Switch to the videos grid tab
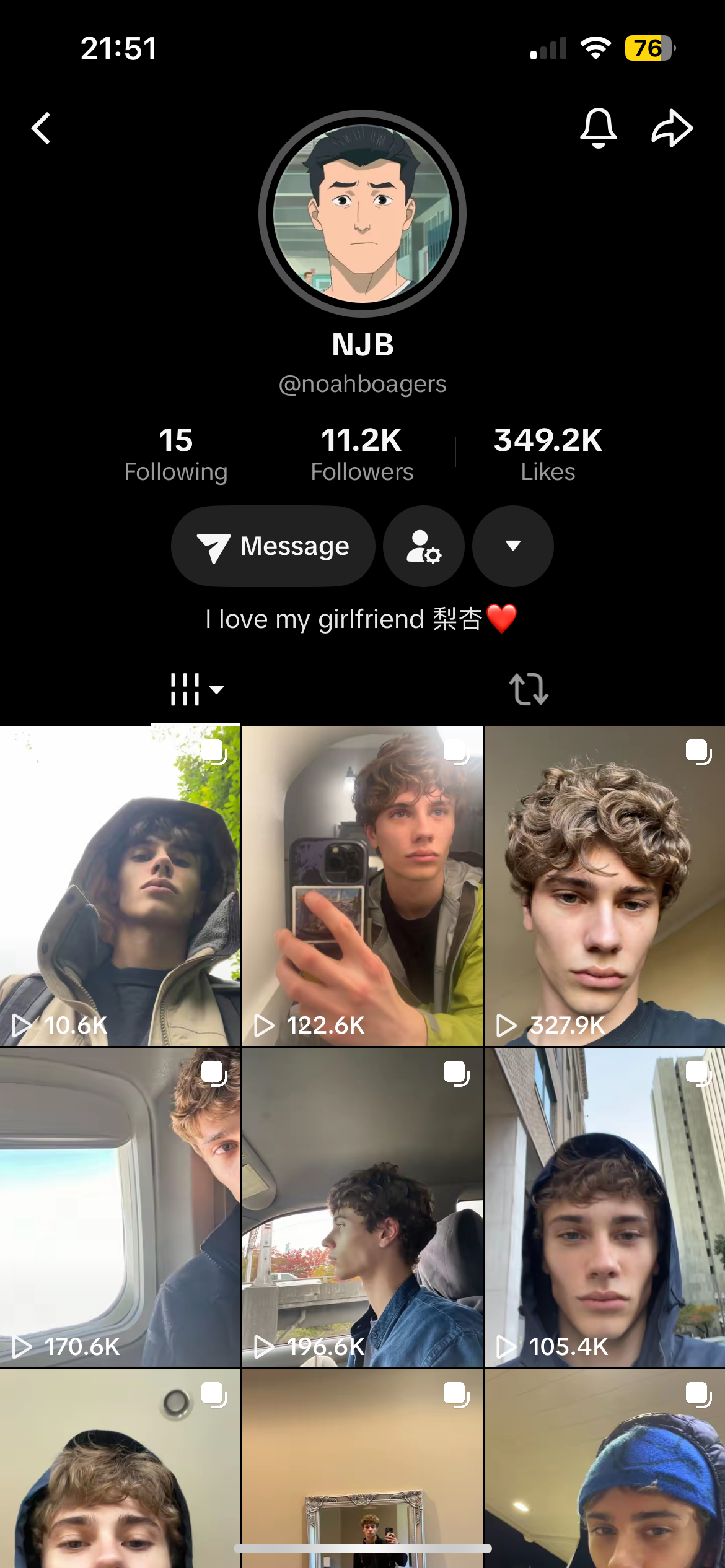 tap(195, 689)
